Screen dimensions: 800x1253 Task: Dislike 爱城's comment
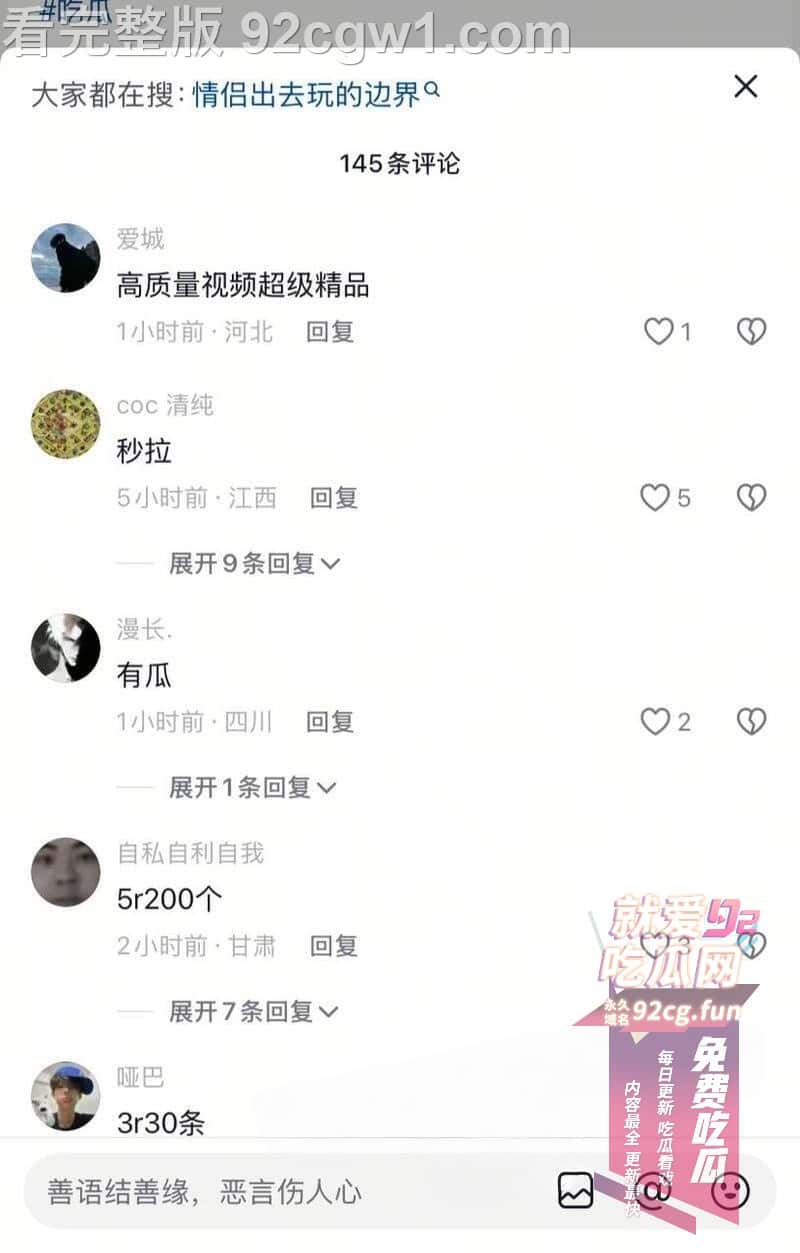751,331
